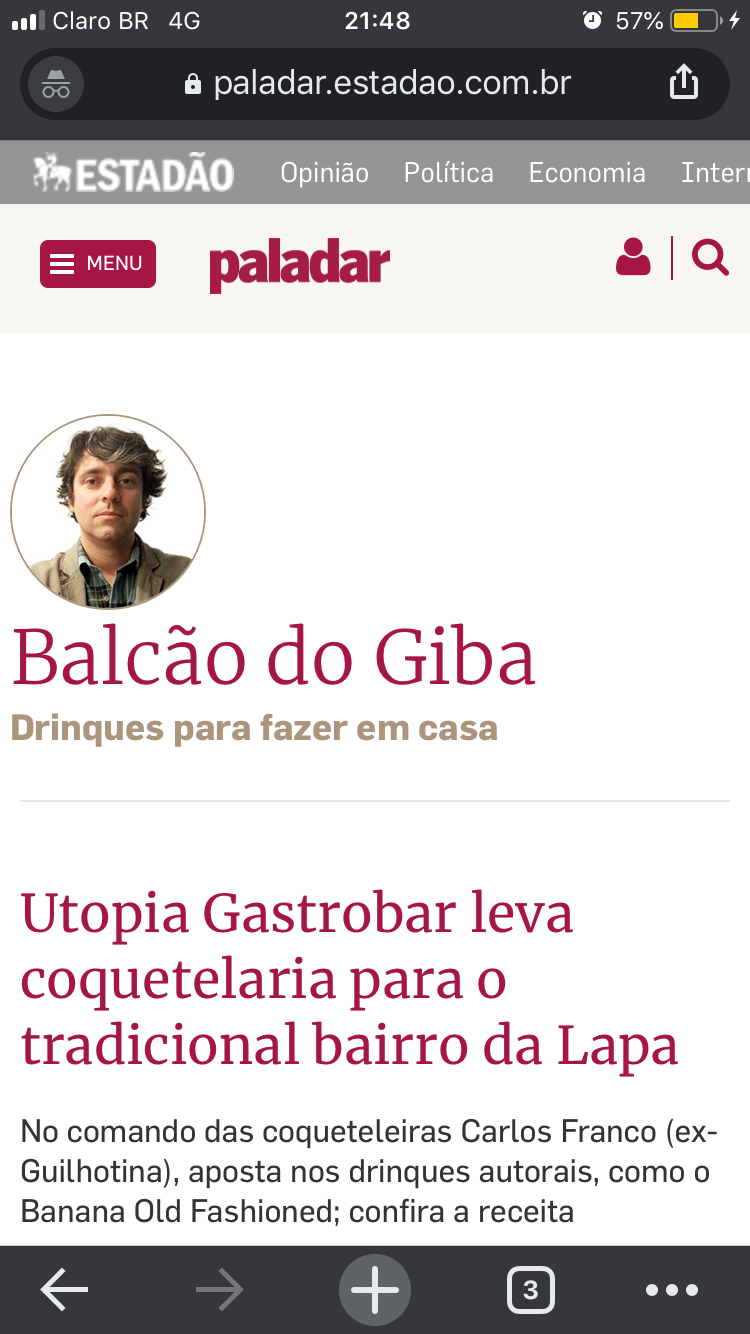Open the user account icon
The height and width of the screenshot is (1334, 750).
(633, 258)
